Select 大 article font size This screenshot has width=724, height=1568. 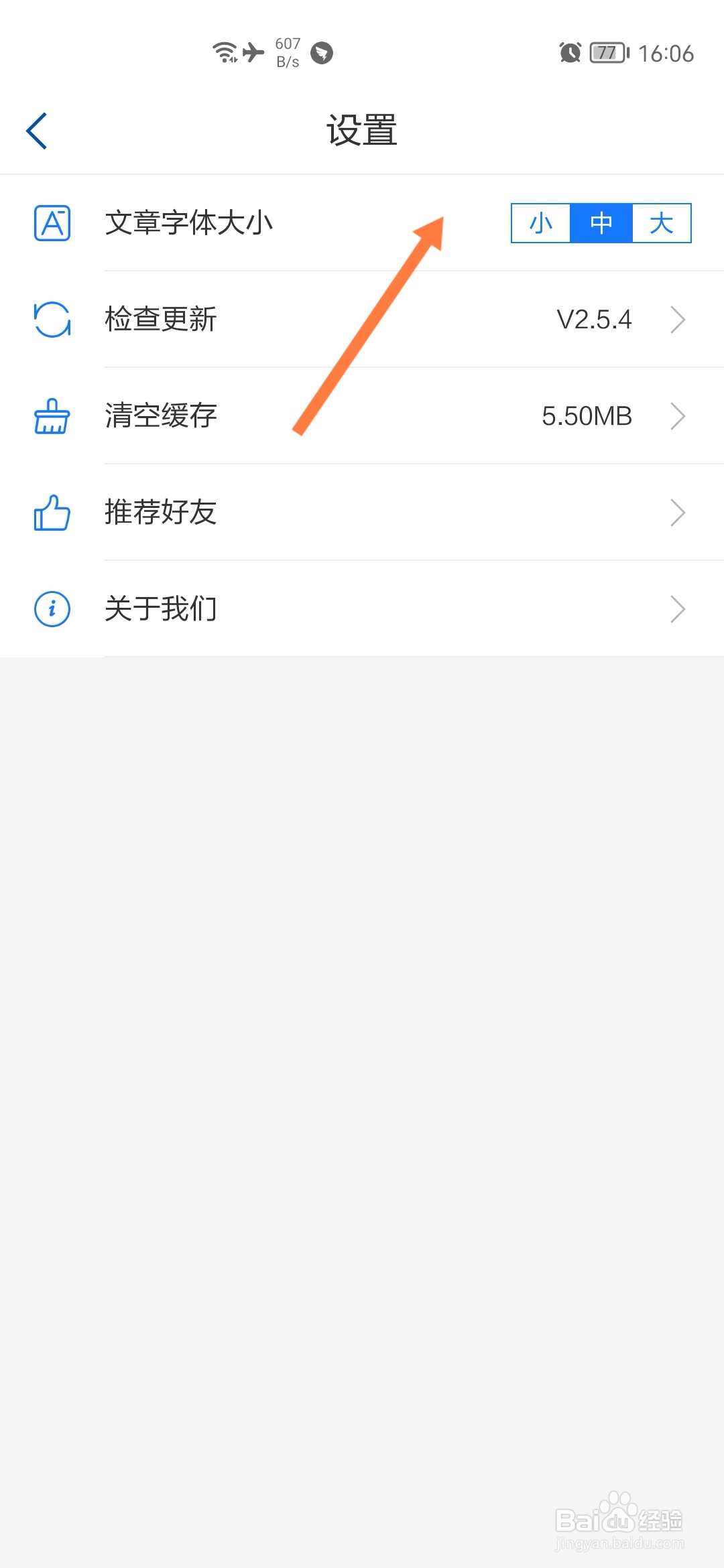pos(661,223)
